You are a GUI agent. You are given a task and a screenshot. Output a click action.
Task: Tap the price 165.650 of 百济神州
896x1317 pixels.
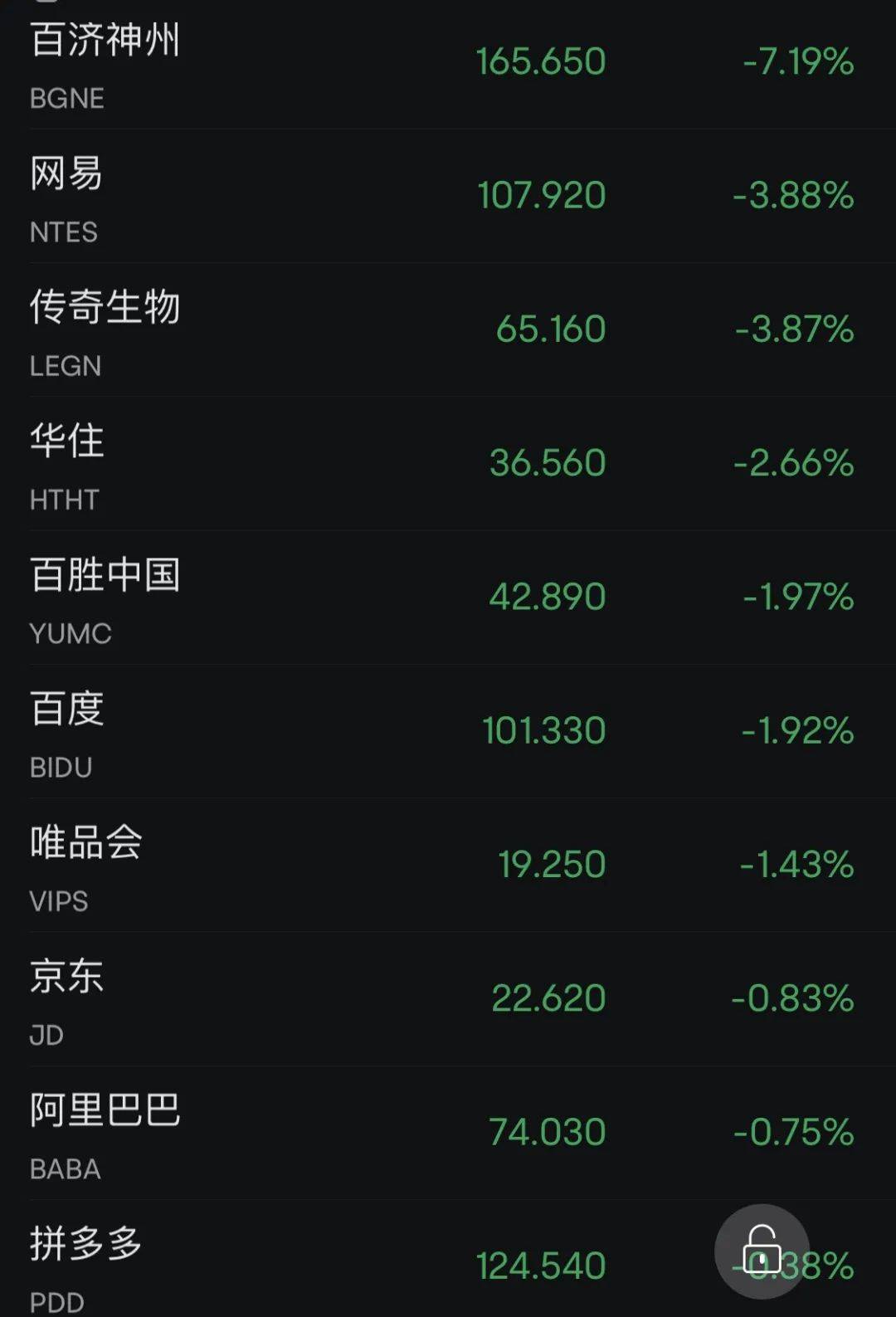coord(540,61)
